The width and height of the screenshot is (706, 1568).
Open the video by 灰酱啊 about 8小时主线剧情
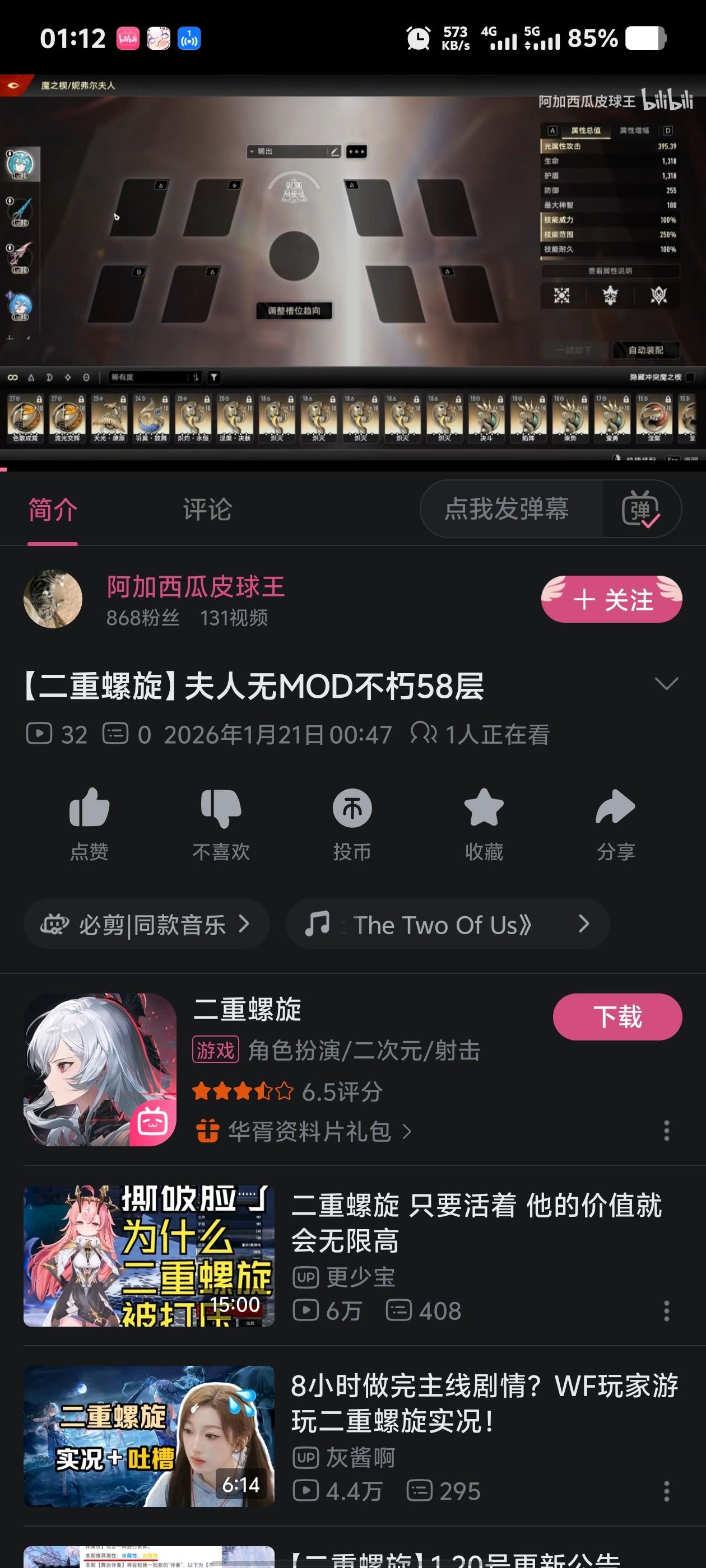pyautogui.click(x=484, y=1403)
